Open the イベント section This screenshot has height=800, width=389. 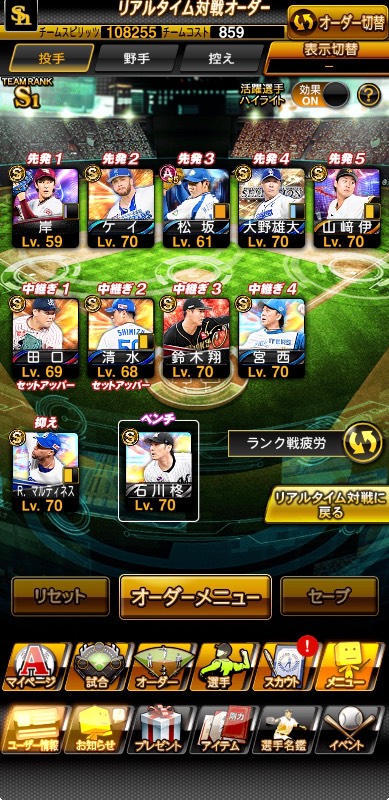(x=349, y=730)
